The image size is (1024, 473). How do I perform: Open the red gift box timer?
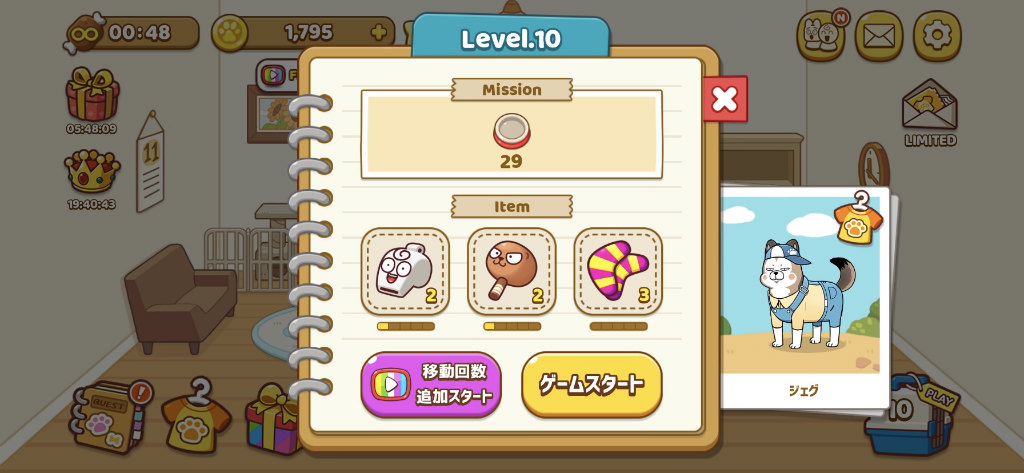point(92,100)
